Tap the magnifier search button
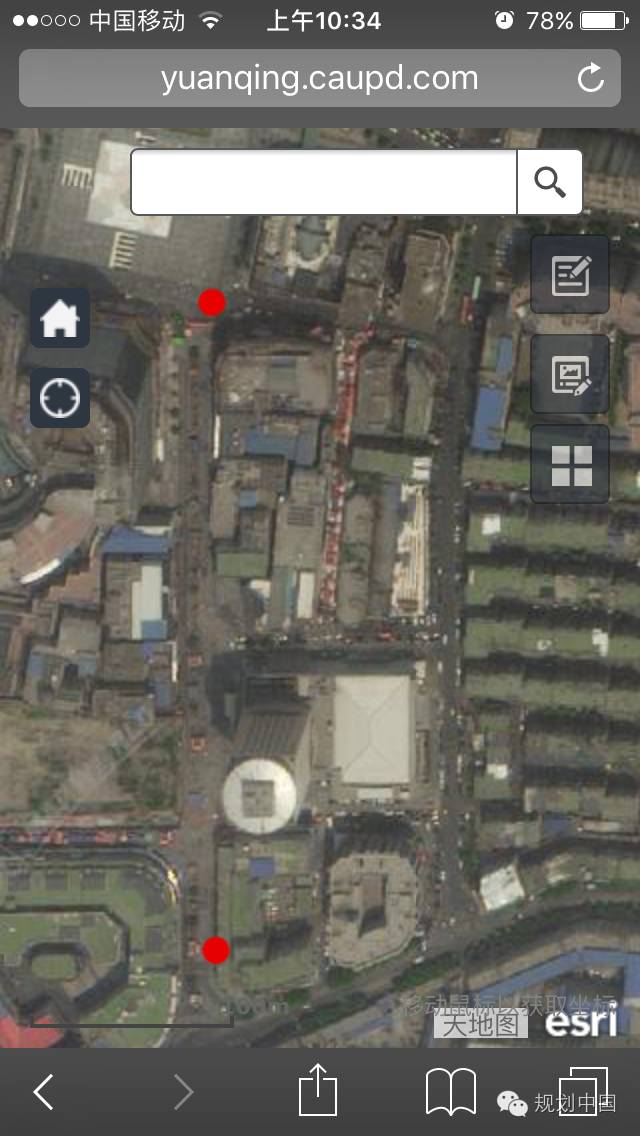 point(550,182)
